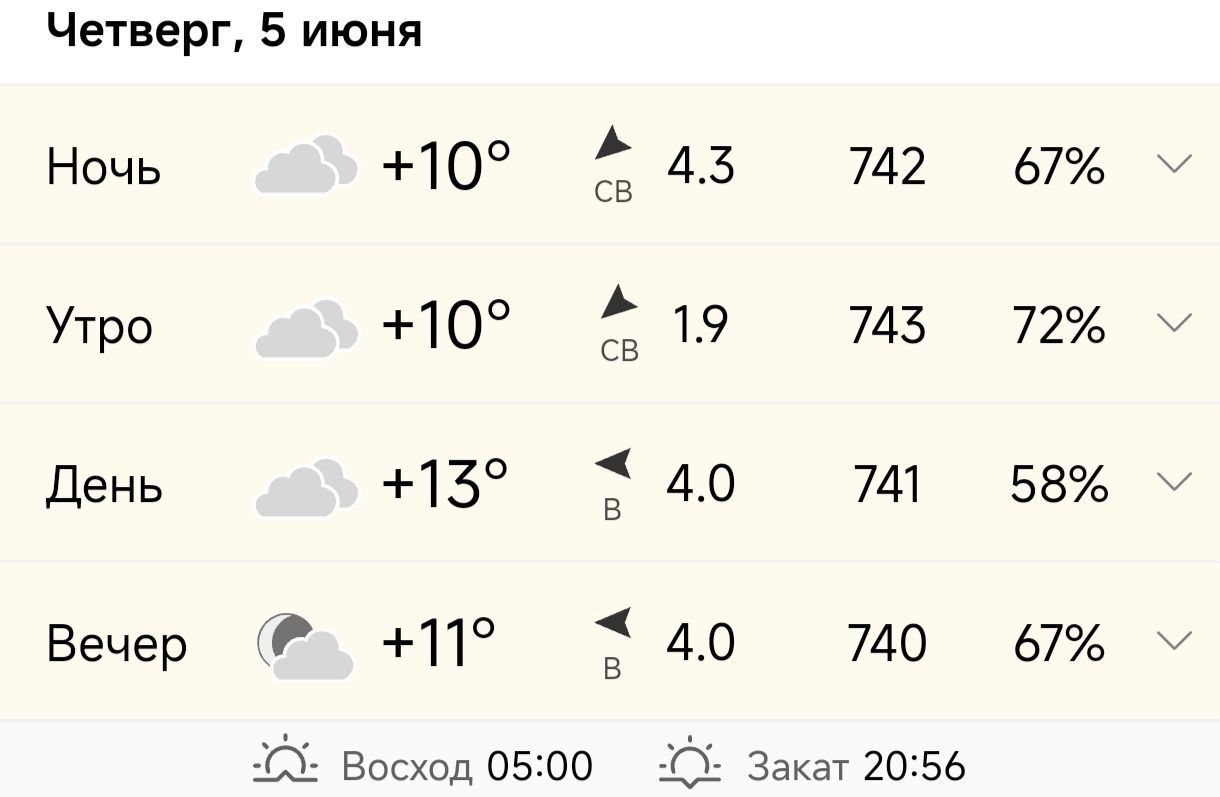Expand the Ночь forecast details

pos(1174,165)
